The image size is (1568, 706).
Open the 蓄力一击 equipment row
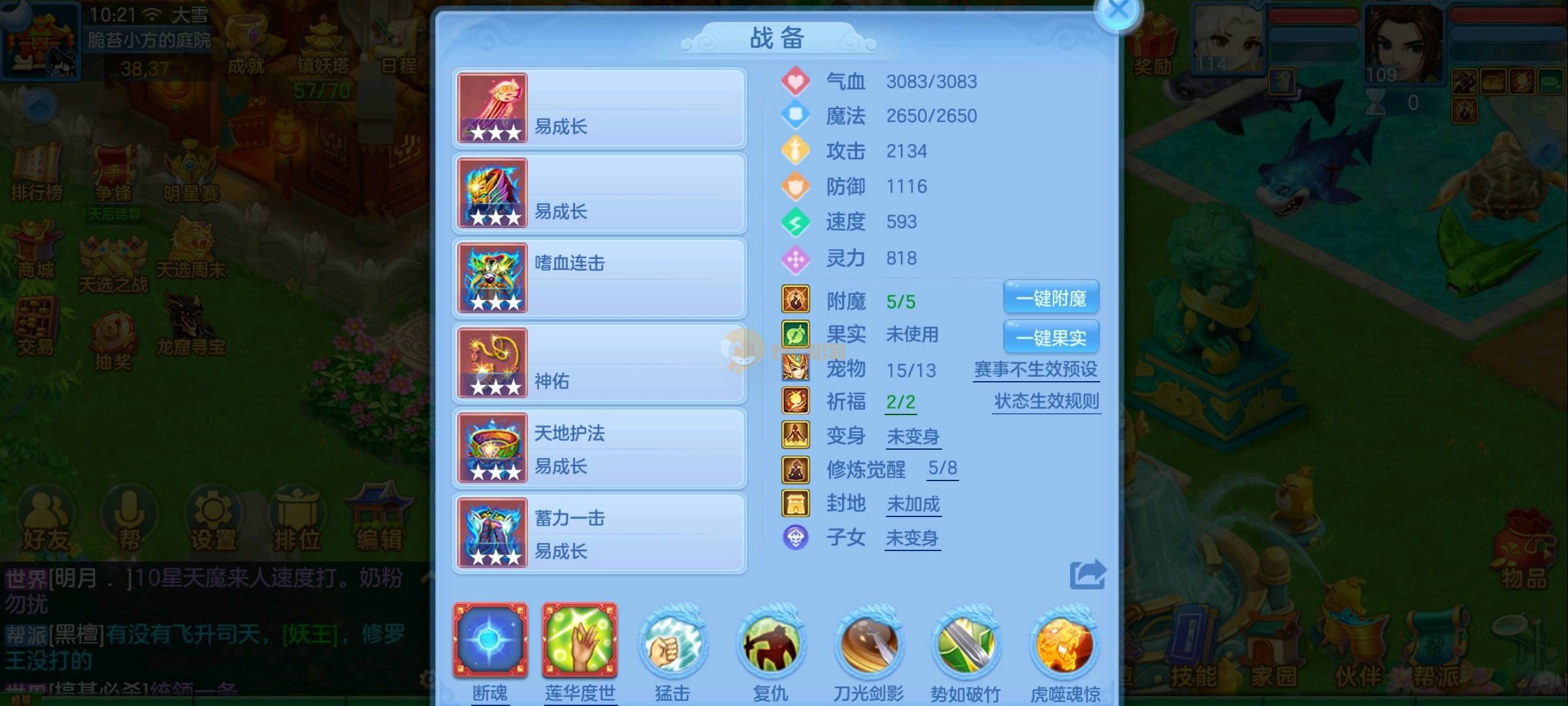point(600,533)
